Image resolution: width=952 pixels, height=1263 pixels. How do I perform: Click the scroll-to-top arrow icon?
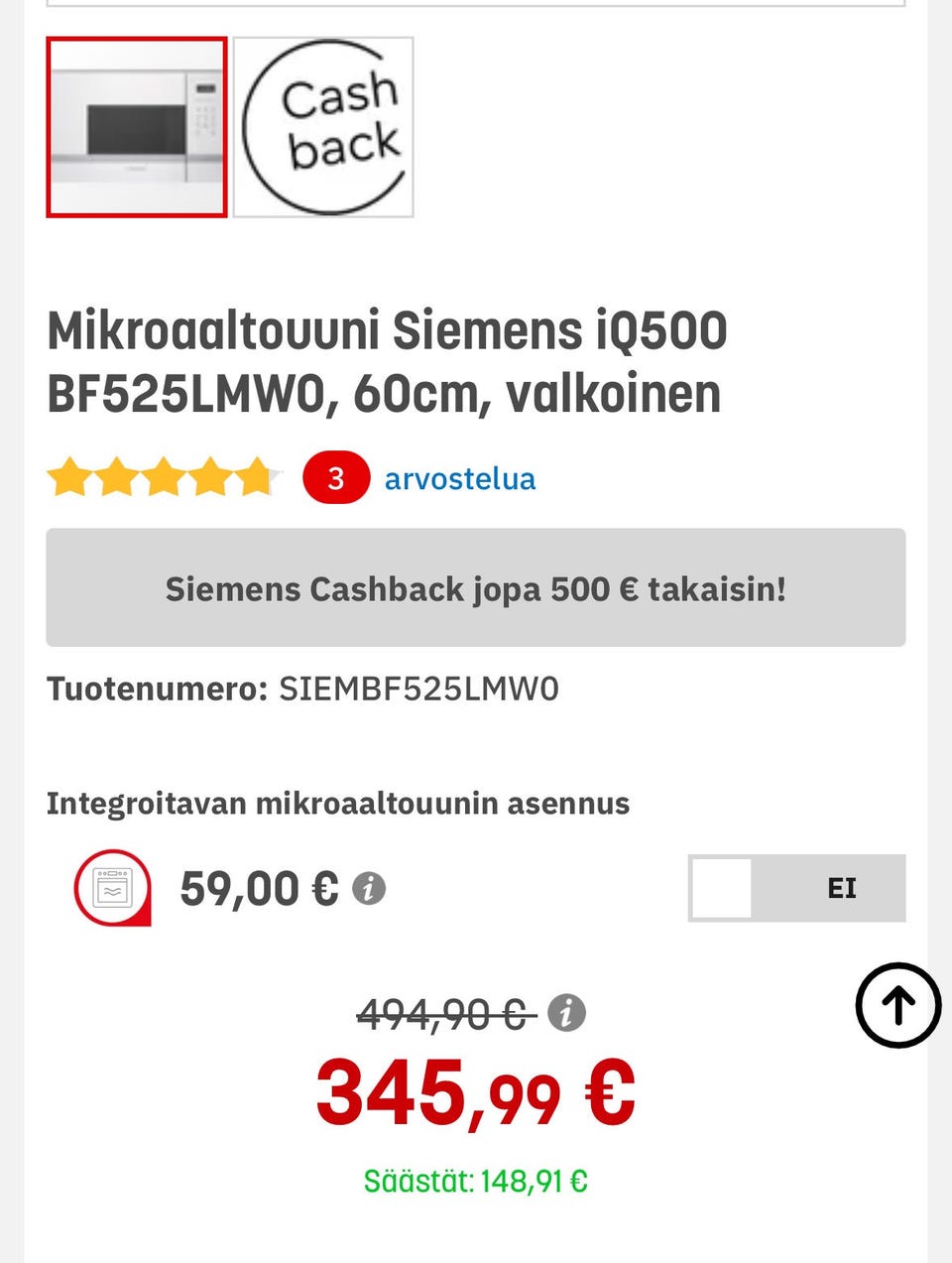tap(897, 1005)
